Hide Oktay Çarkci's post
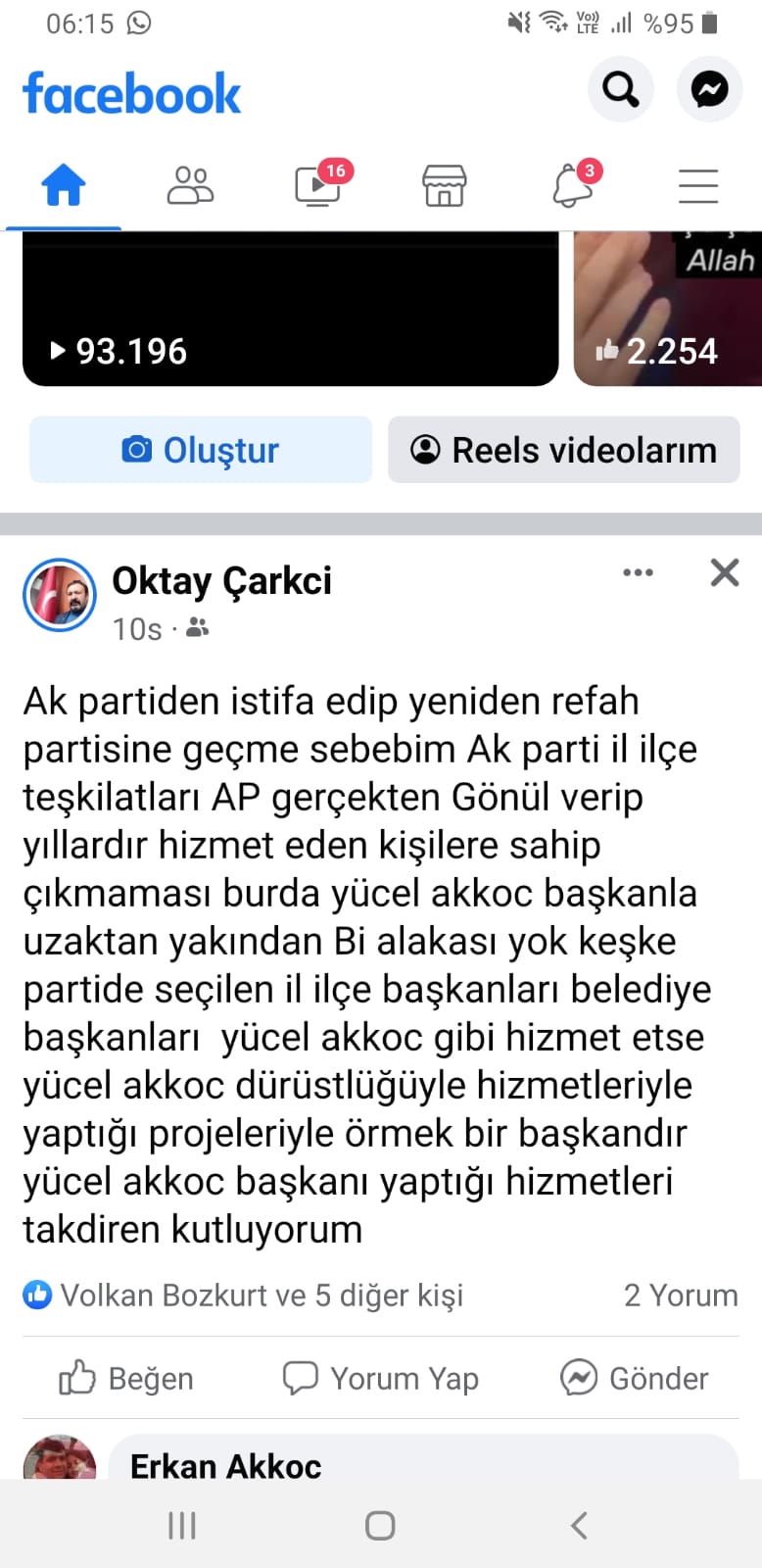This screenshot has width=762, height=1568. pyautogui.click(x=725, y=572)
